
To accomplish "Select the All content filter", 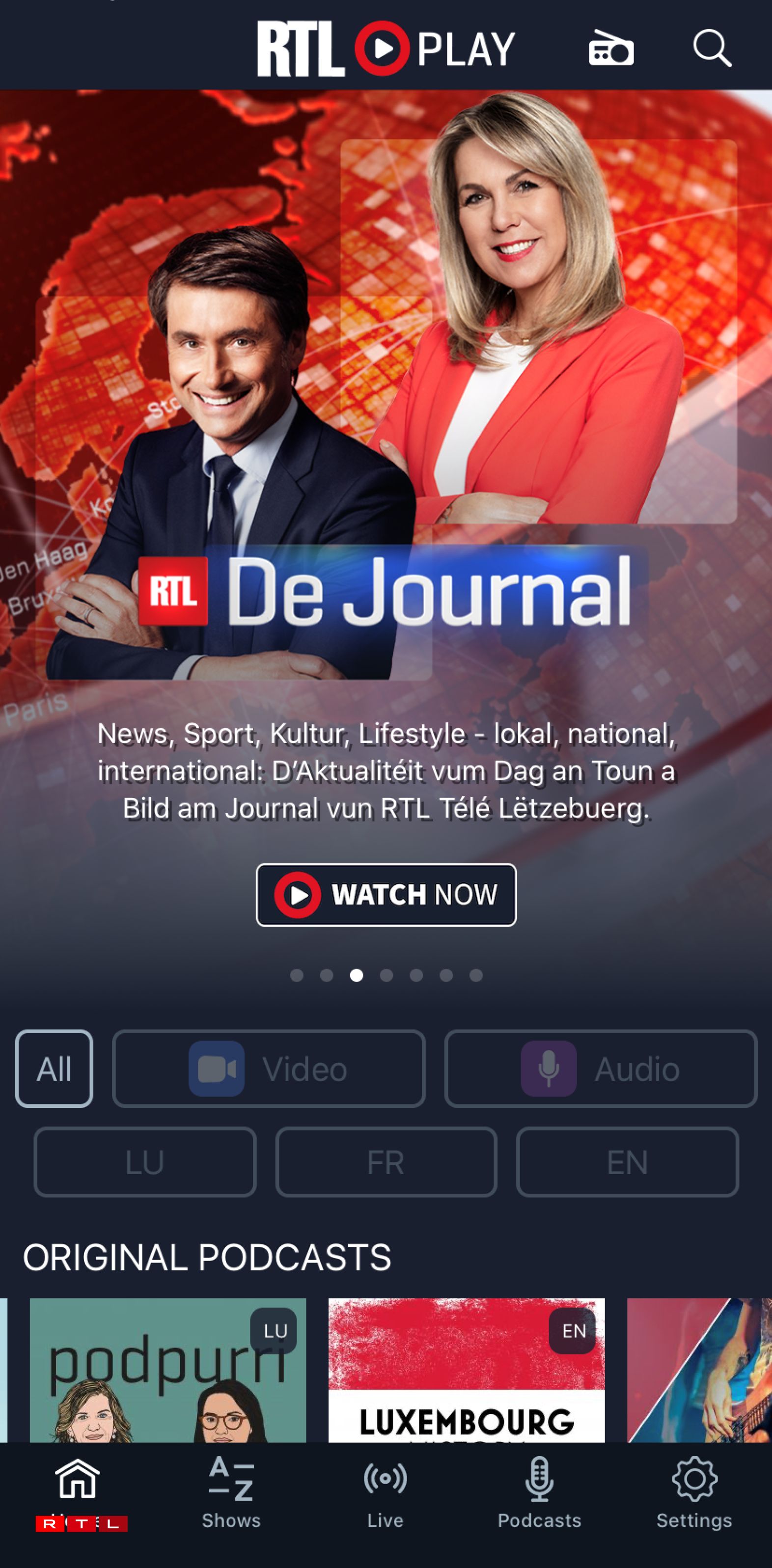I will coord(54,1068).
